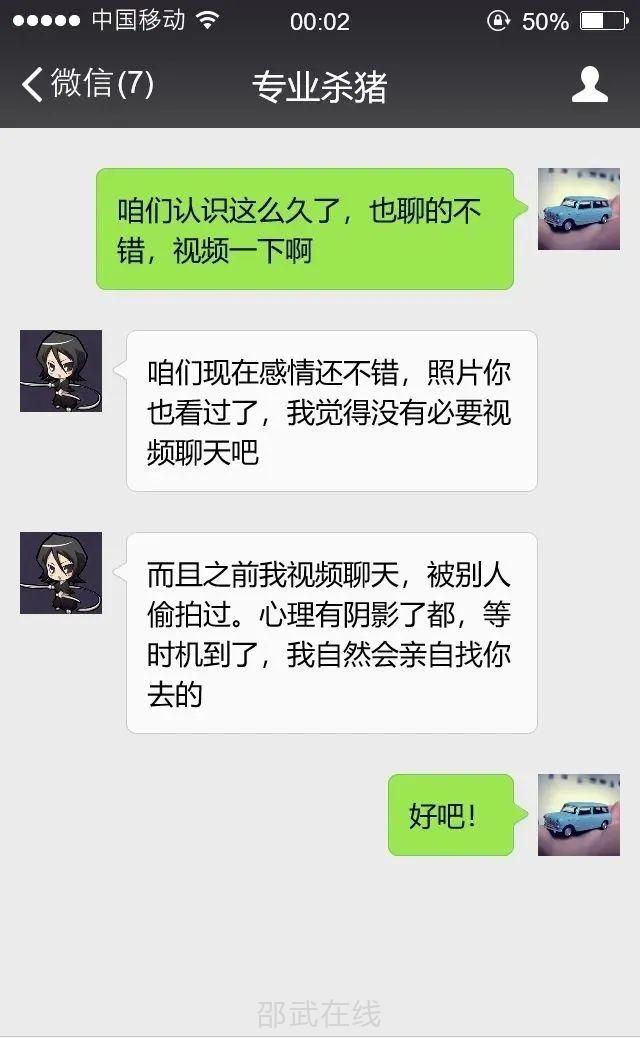
Task: Open chat details via the person icon
Action: click(x=589, y=85)
